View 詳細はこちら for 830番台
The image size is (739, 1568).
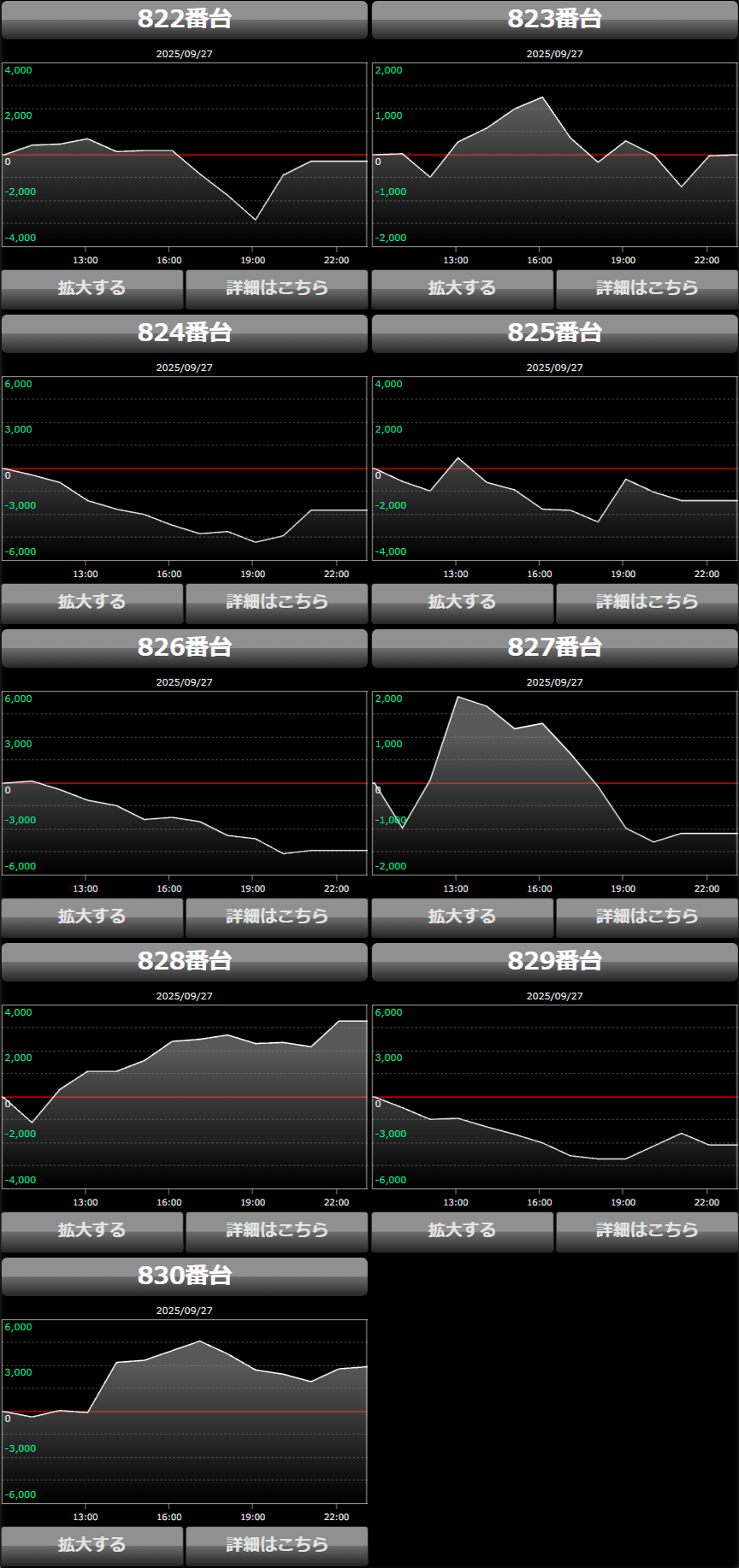pos(277,1546)
